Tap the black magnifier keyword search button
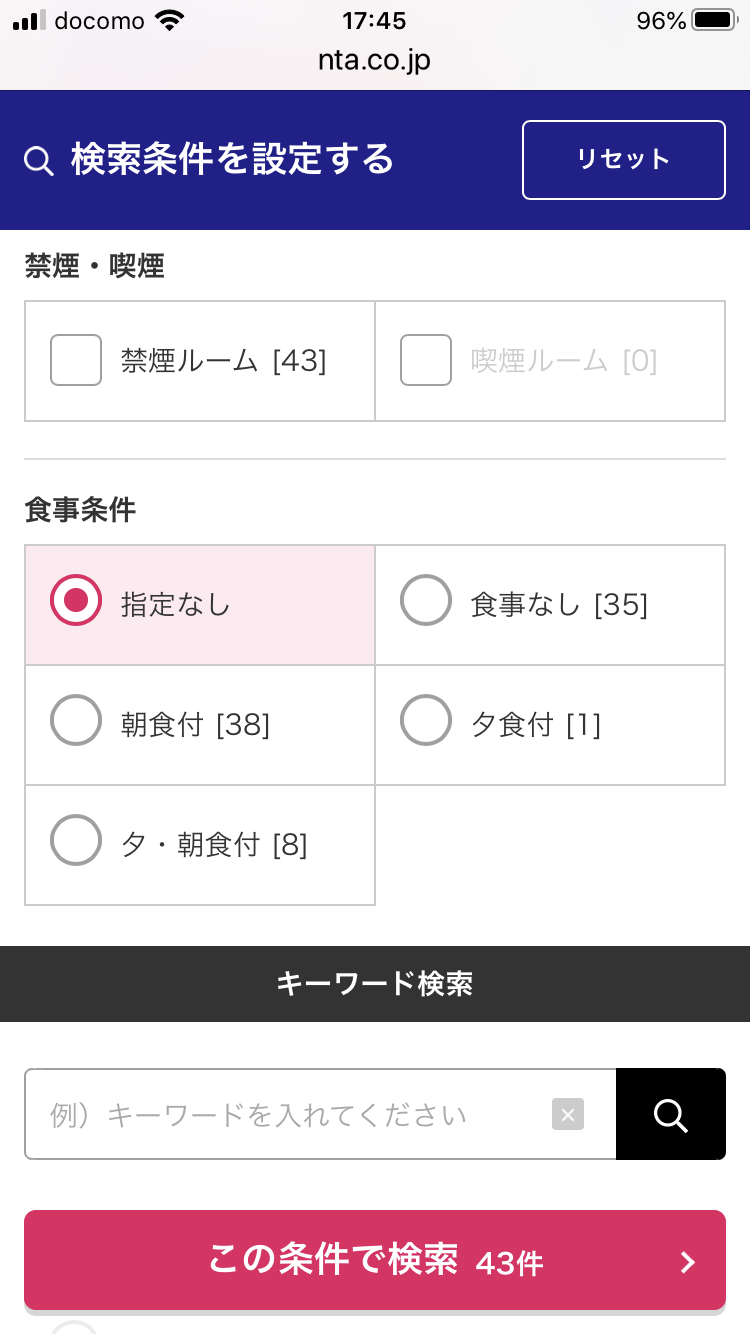750x1334 pixels. [671, 1114]
